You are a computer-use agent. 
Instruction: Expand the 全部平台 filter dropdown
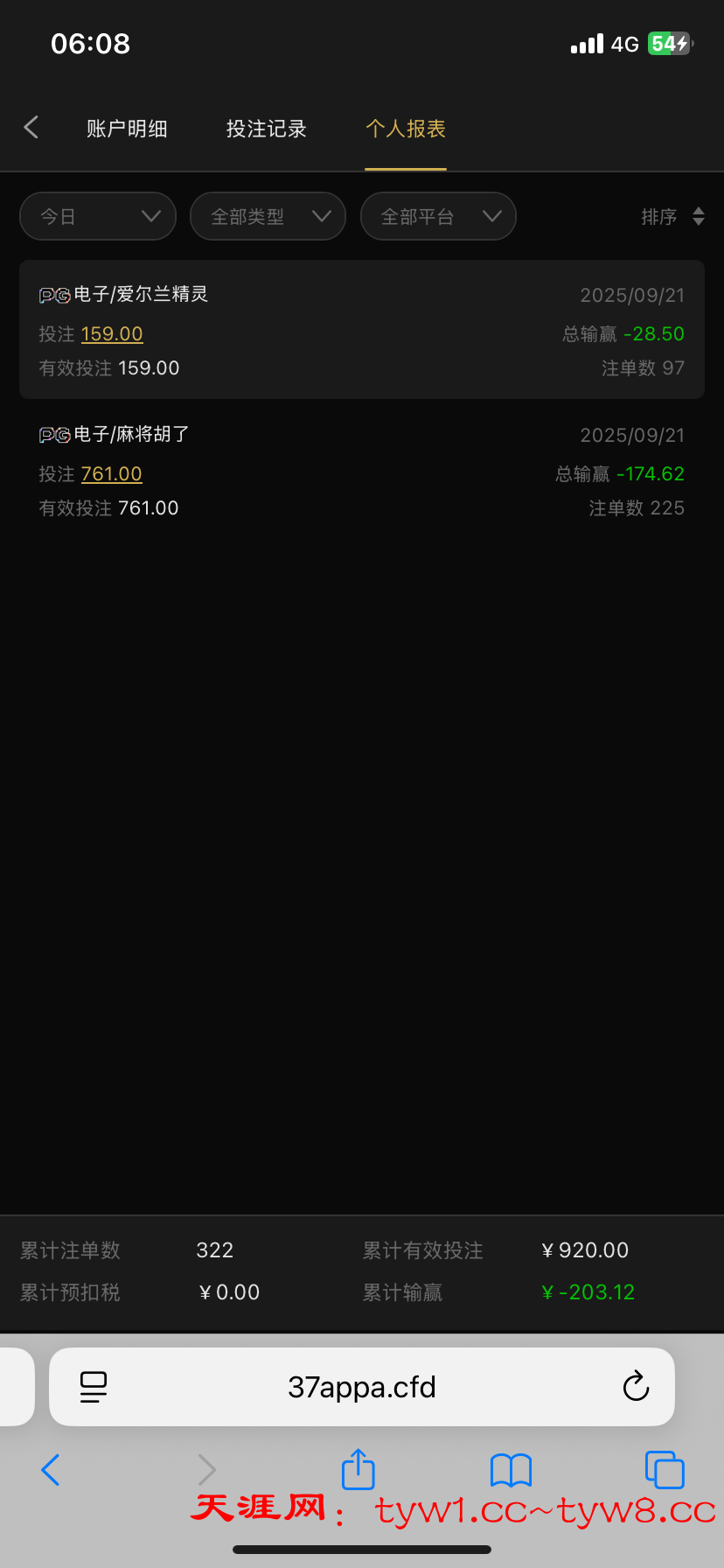click(438, 216)
